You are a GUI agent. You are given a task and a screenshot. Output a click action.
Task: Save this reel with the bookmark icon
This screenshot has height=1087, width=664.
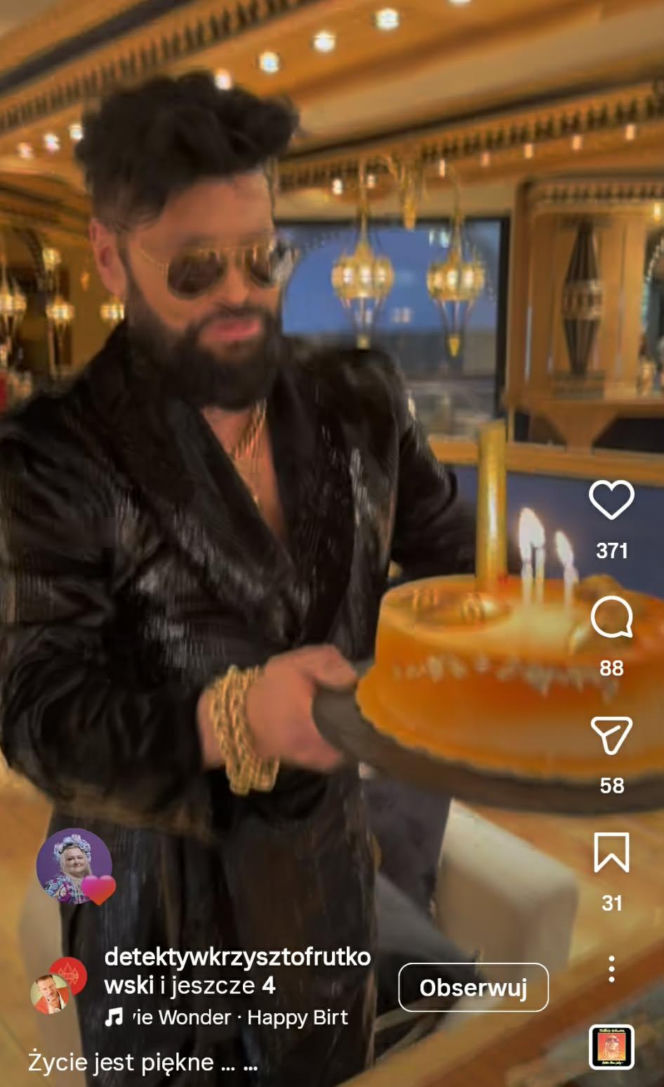pos(611,853)
